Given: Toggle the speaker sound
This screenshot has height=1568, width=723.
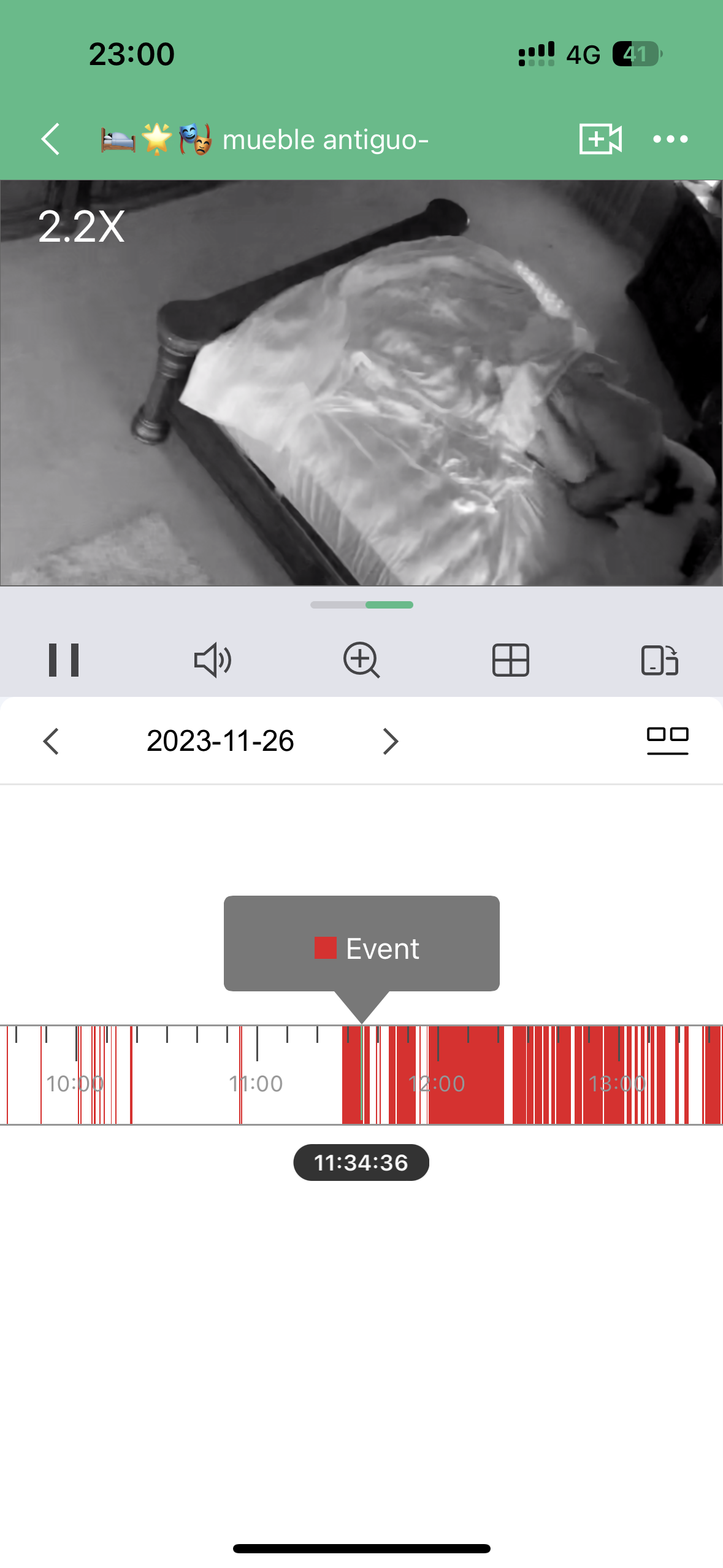Looking at the screenshot, I should pos(212,660).
